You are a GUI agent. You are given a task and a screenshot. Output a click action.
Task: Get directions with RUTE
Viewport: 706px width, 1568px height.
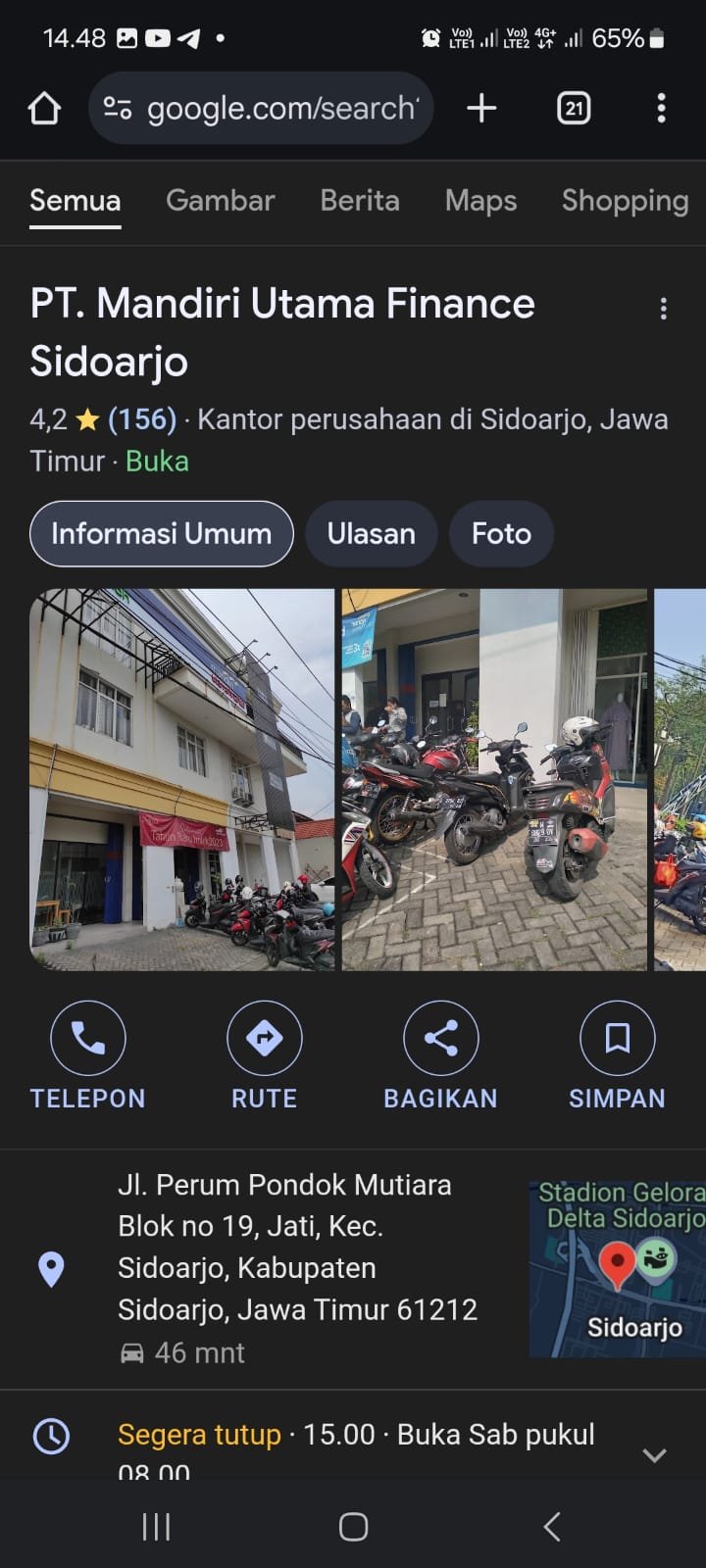(265, 1056)
